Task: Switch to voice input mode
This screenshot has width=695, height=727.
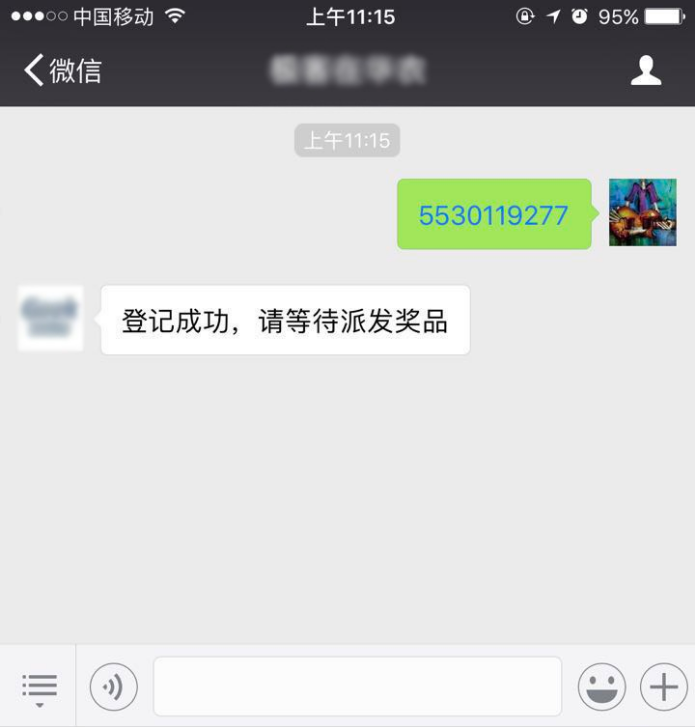Action: tap(114, 688)
